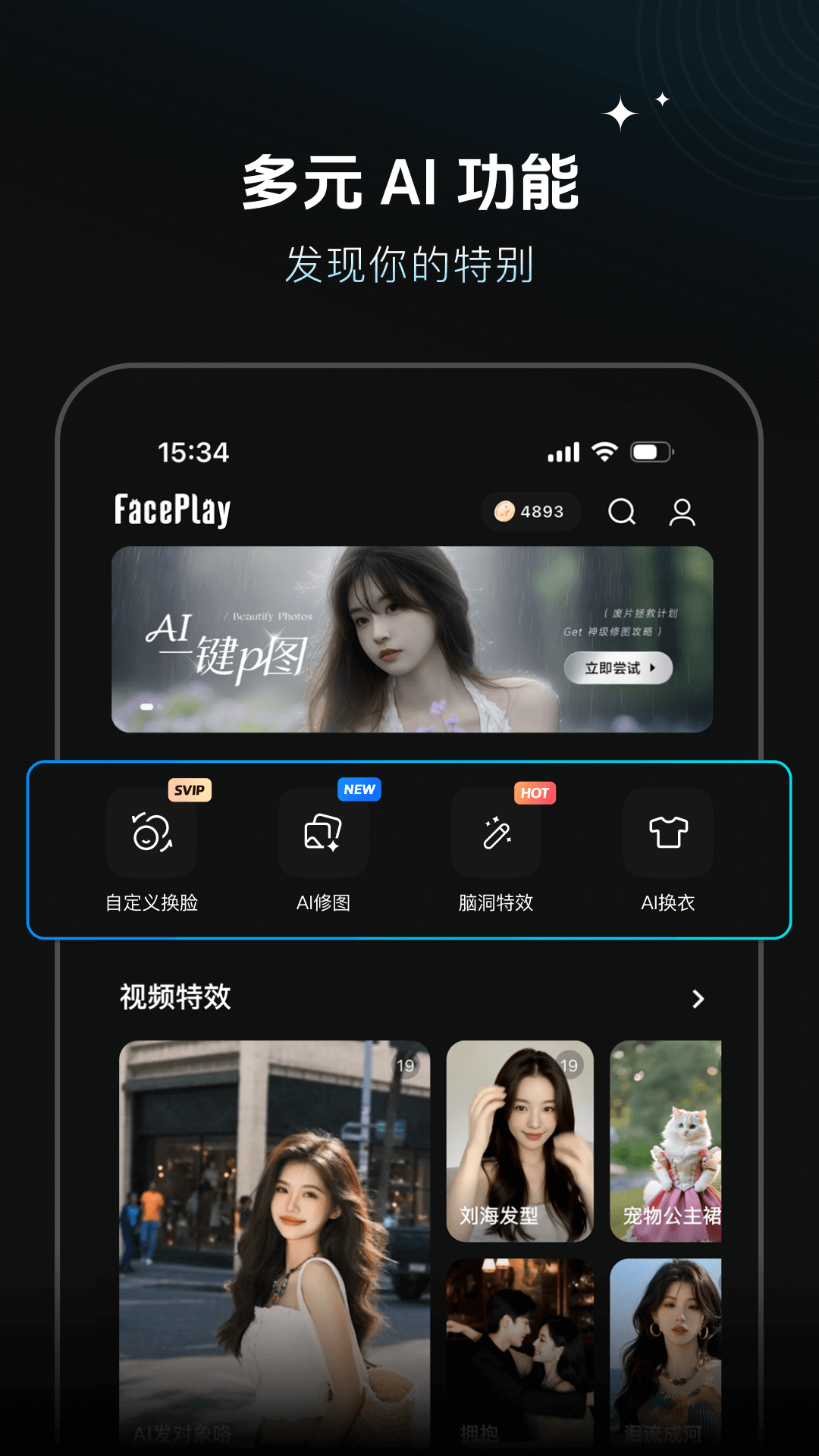819x1456 pixels.
Task: Tap the HOT badge on 脑洞特效
Action: (x=535, y=793)
